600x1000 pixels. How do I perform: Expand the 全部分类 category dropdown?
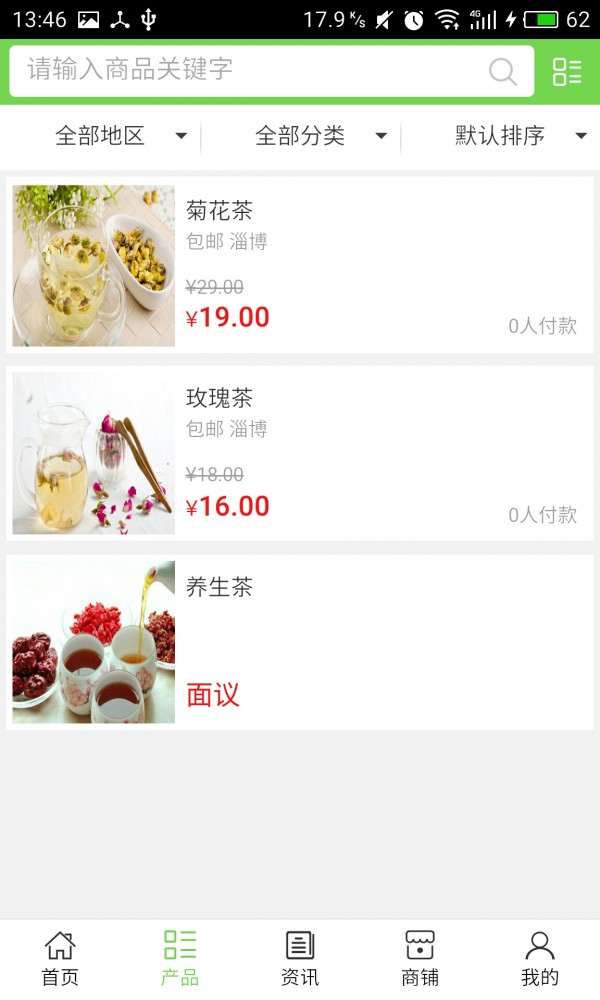click(x=320, y=136)
